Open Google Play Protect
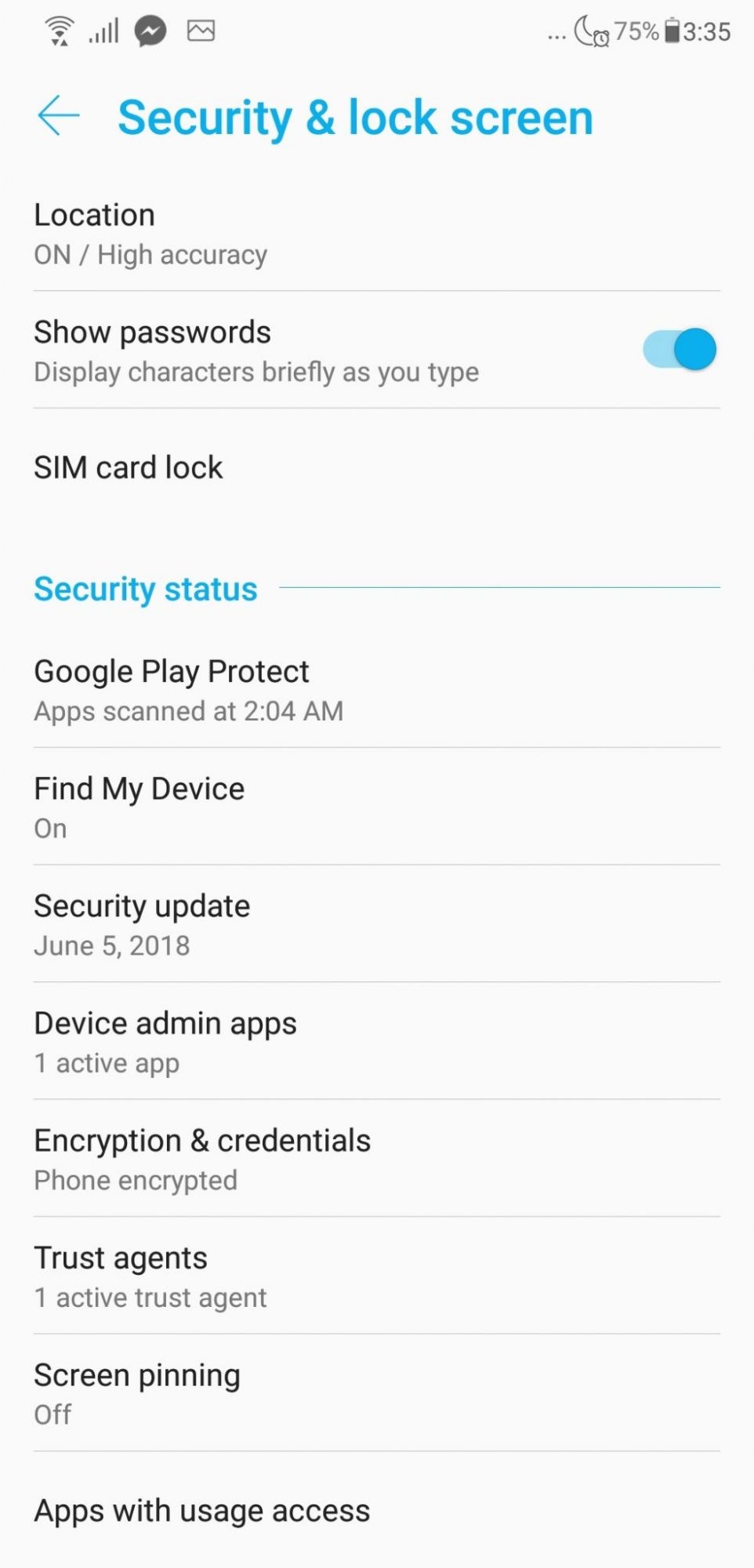 pos(376,690)
